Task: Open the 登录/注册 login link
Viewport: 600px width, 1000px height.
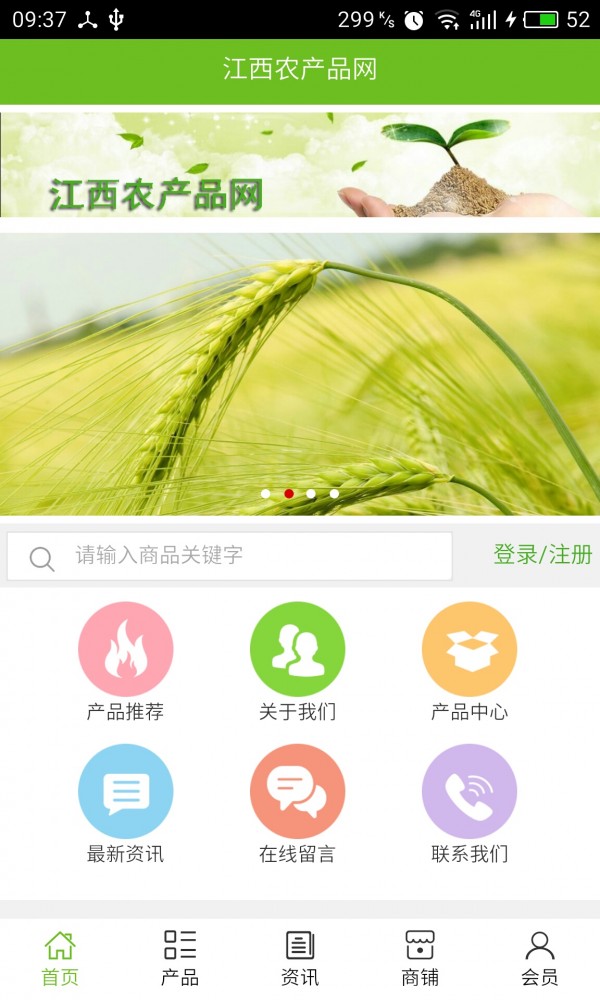Action: click(542, 555)
